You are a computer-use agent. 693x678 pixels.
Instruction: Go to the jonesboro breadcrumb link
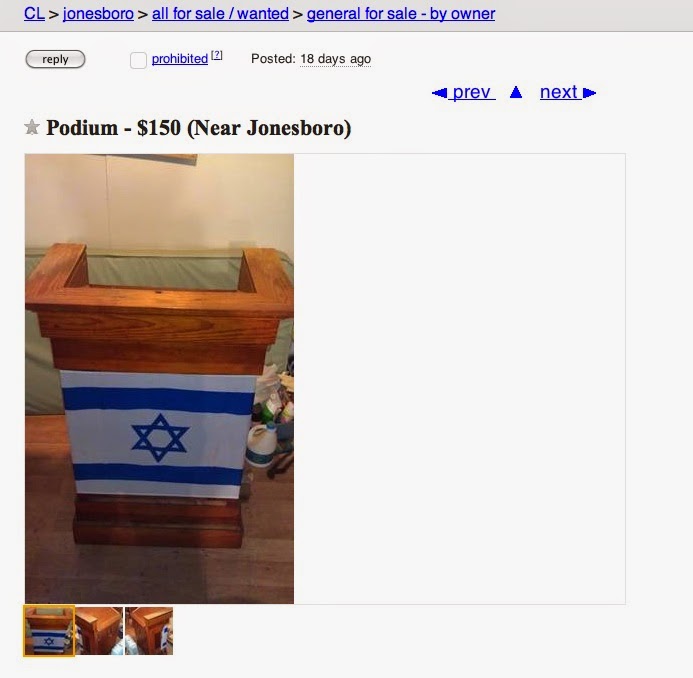pos(98,14)
